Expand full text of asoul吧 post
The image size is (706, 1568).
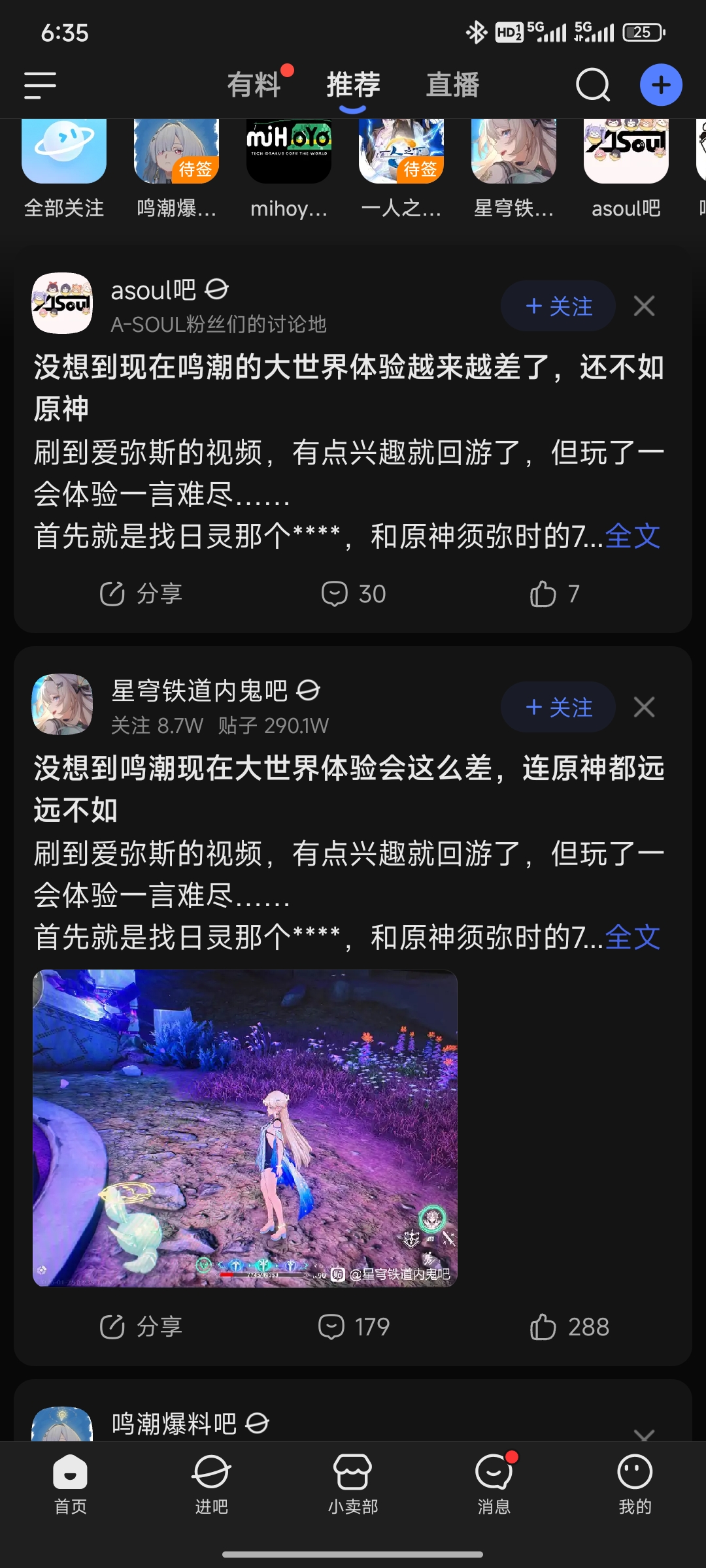coord(632,537)
